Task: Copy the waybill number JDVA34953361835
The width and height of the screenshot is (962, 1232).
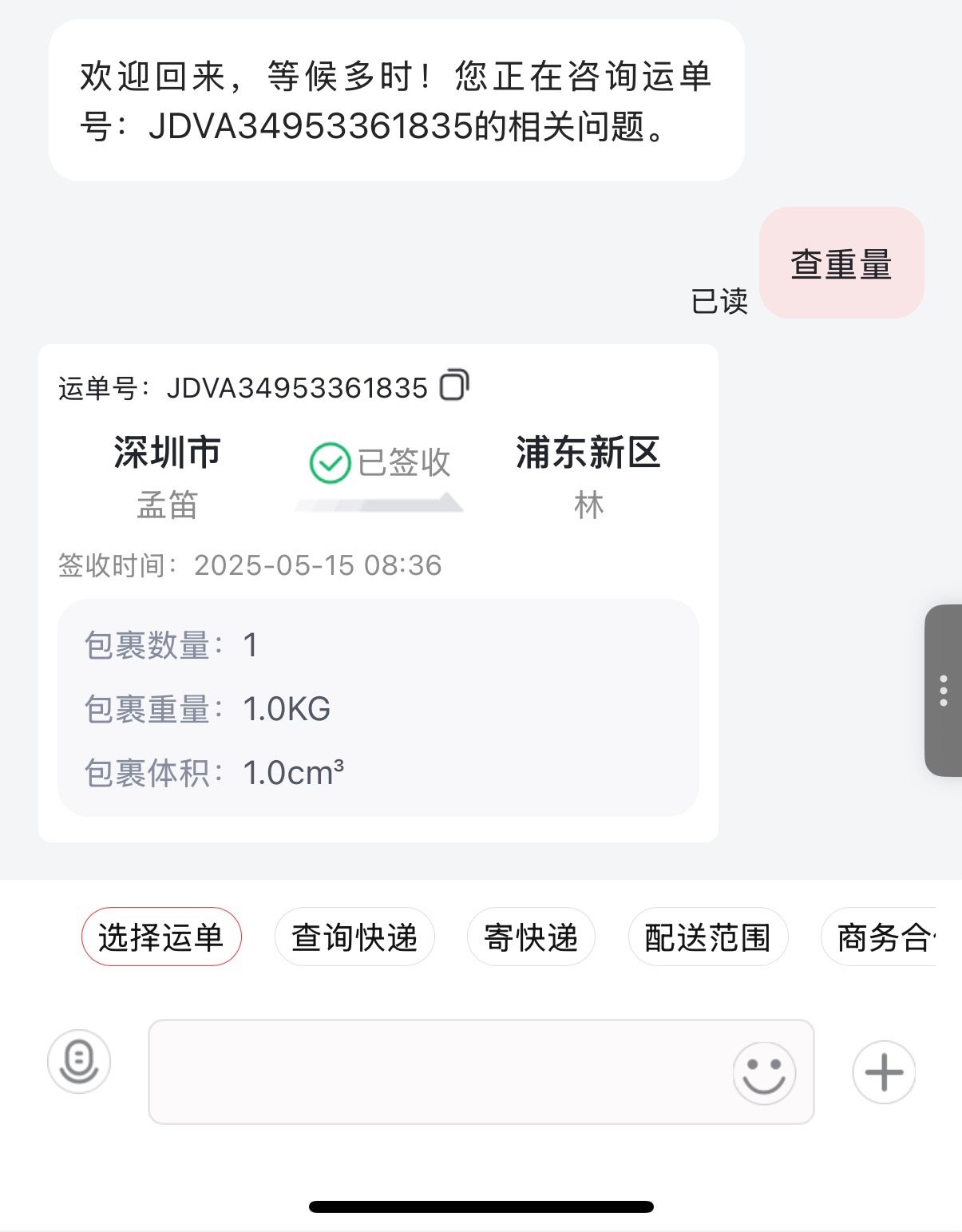Action: pos(454,386)
